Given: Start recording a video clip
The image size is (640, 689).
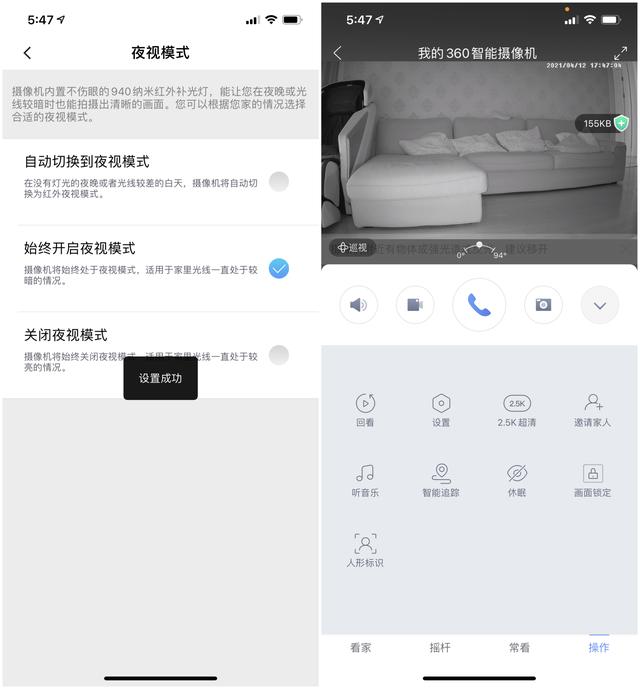Looking at the screenshot, I should [x=415, y=305].
